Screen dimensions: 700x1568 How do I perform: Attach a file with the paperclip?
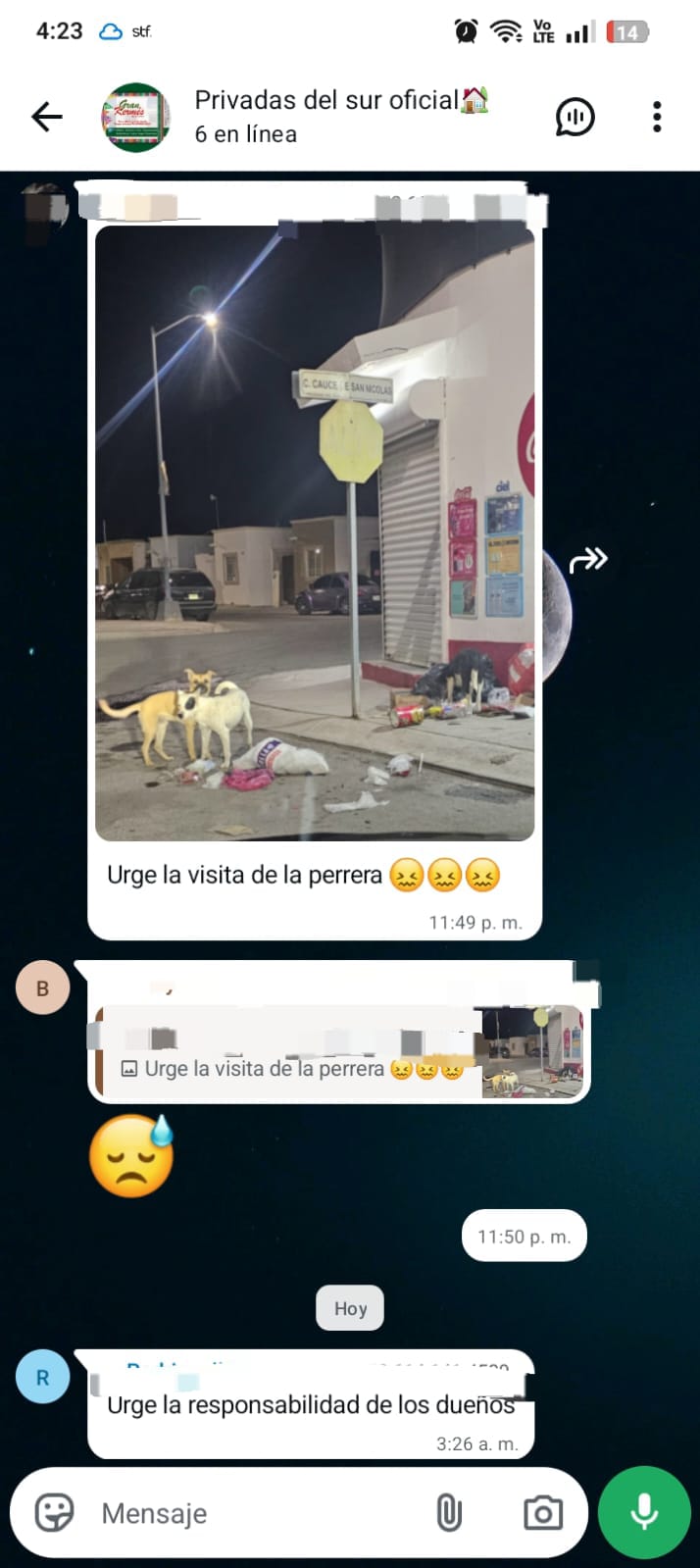pyautogui.click(x=449, y=1513)
